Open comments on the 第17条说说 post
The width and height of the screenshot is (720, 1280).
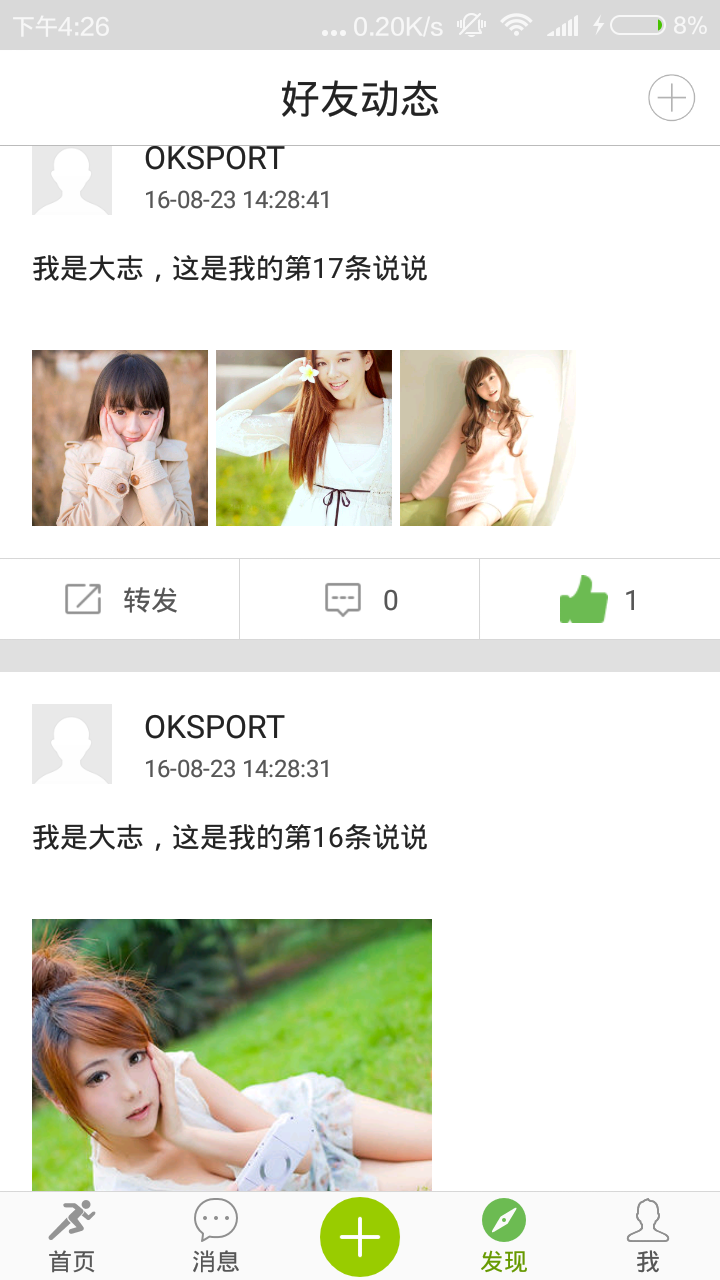click(x=360, y=600)
